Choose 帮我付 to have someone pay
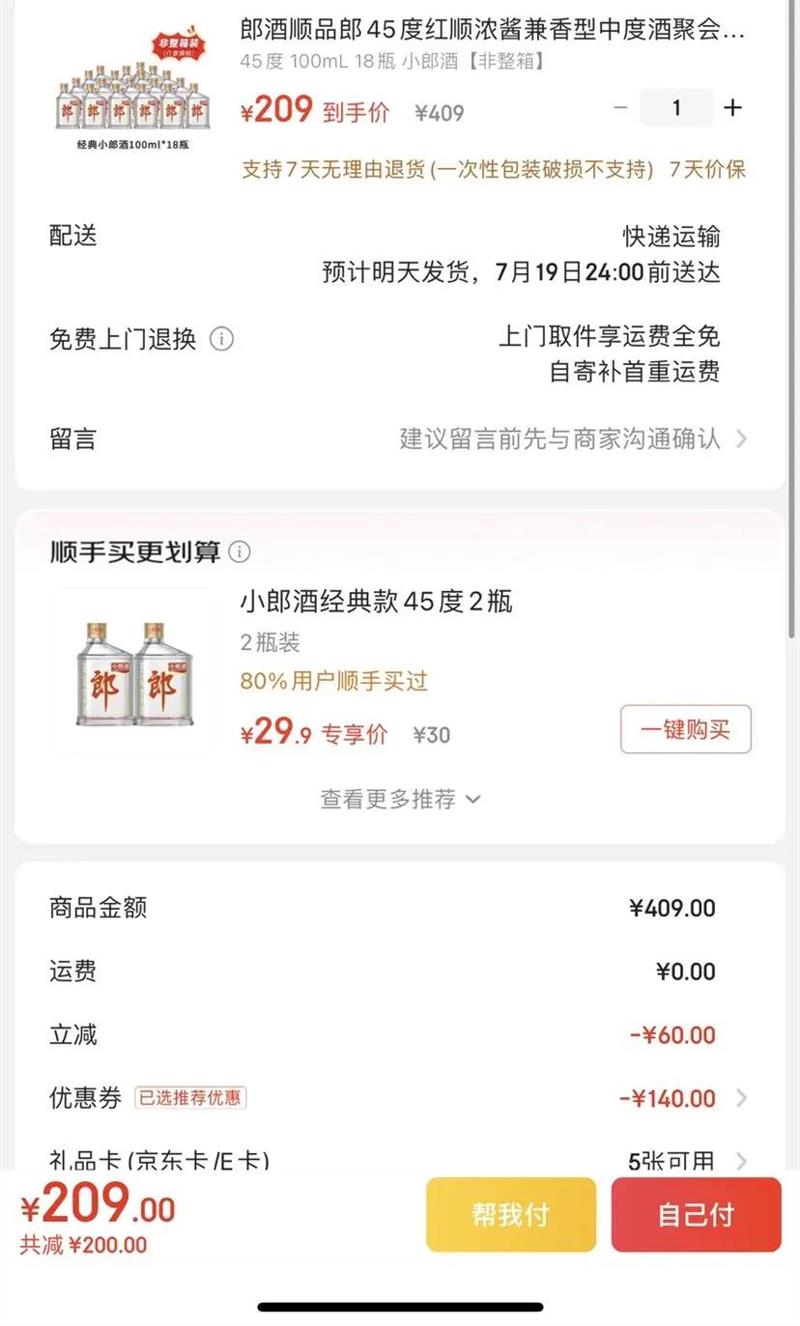The height and width of the screenshot is (1326, 800). coord(511,1214)
